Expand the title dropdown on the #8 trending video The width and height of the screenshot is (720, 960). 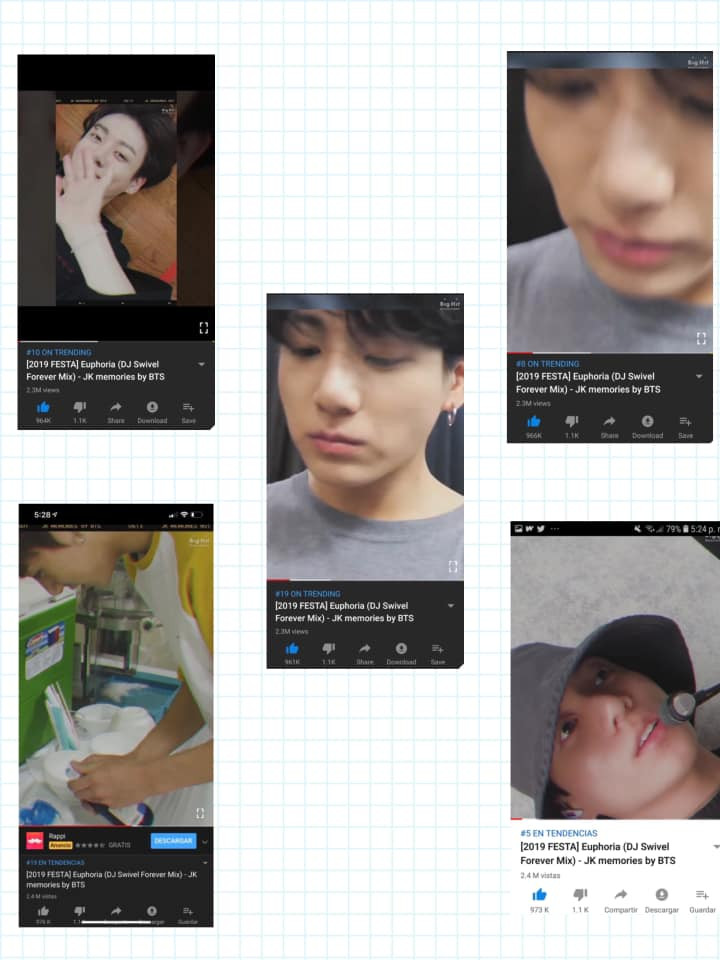pyautogui.click(x=700, y=377)
